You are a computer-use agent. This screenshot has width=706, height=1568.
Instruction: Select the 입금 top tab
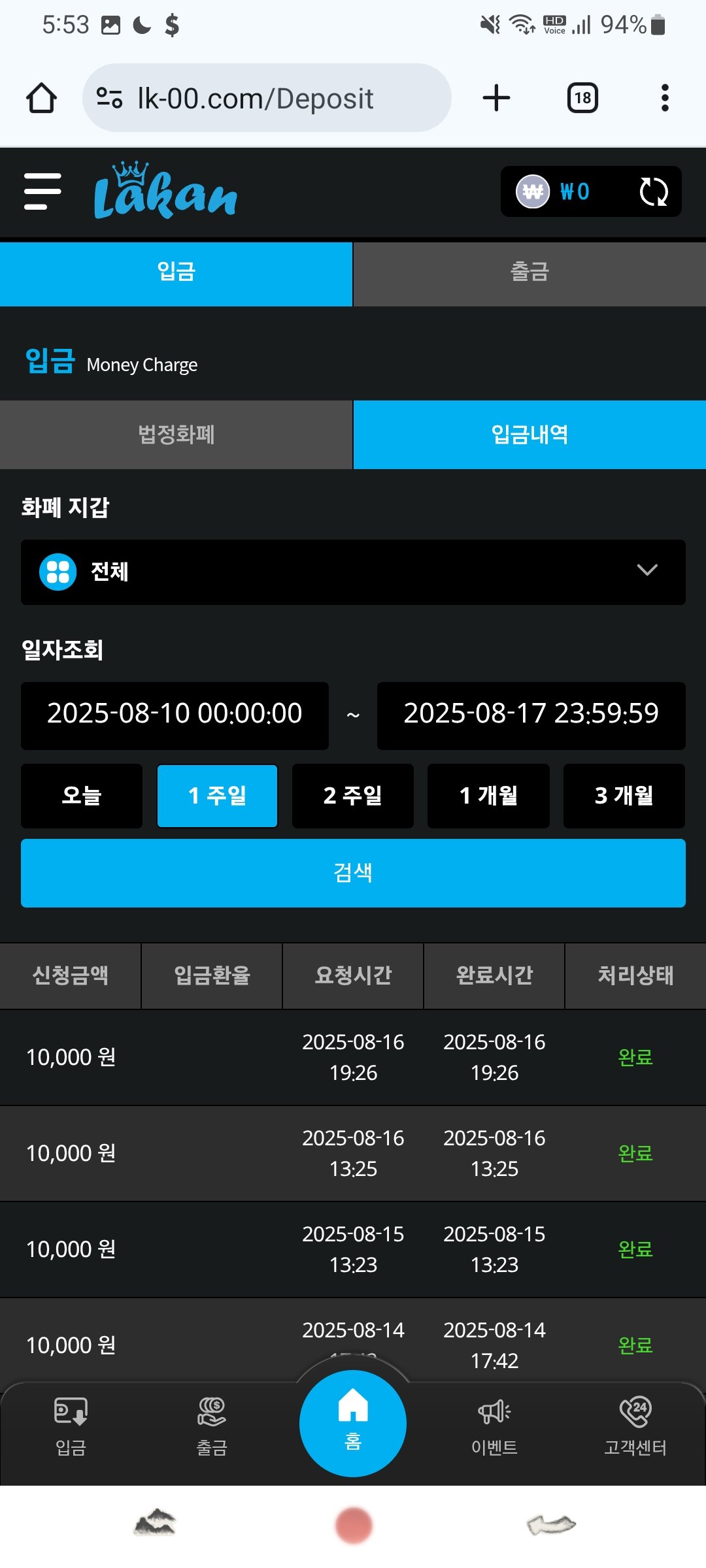tap(176, 272)
